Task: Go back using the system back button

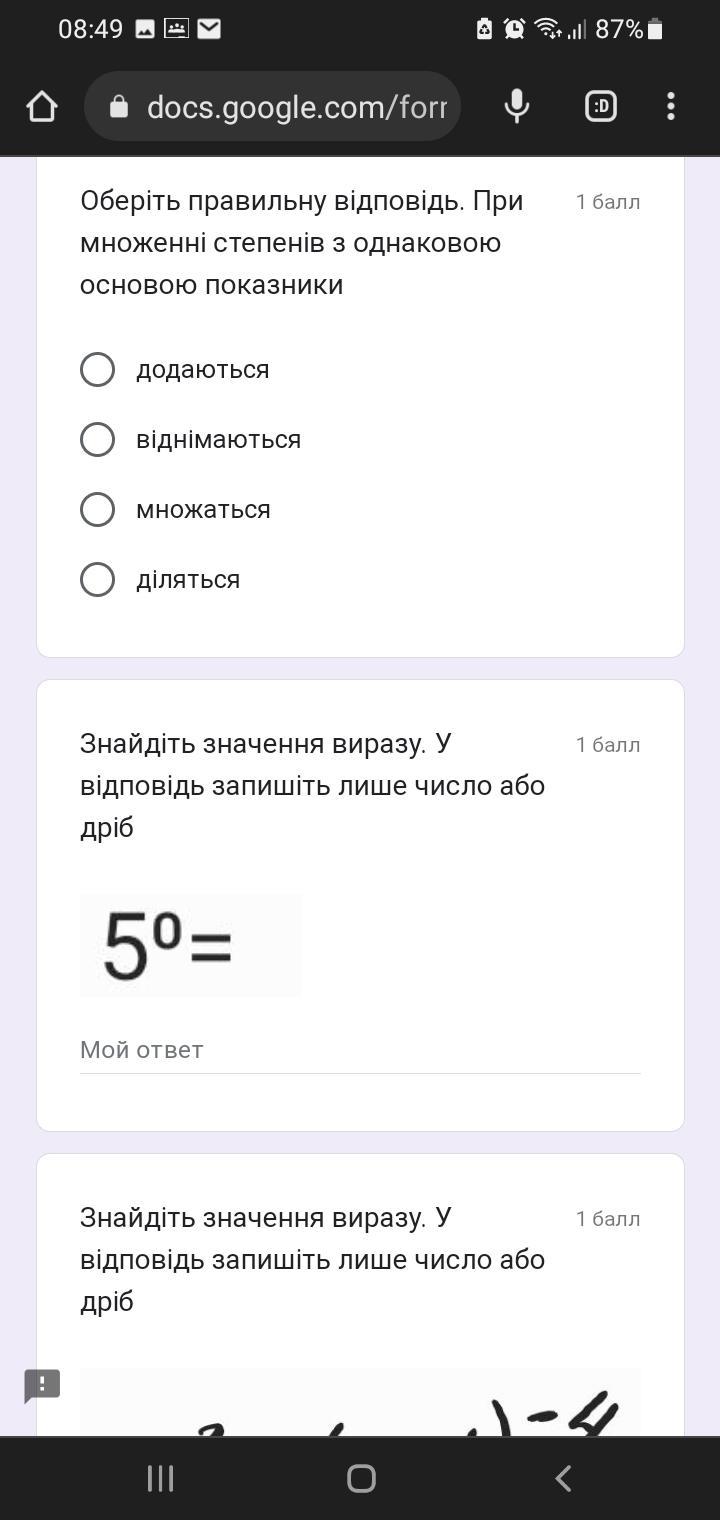Action: coord(563,1478)
